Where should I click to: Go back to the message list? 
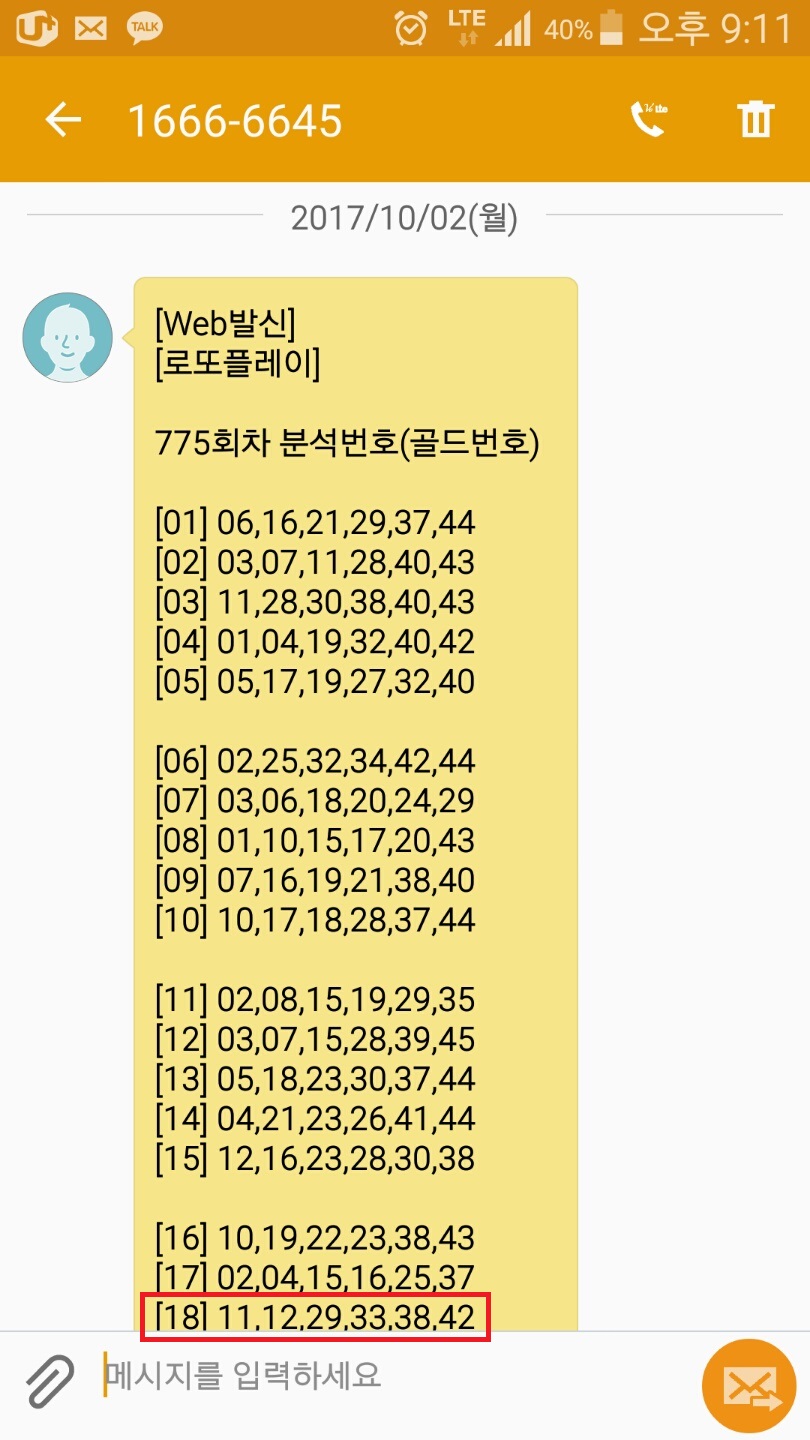pos(63,121)
